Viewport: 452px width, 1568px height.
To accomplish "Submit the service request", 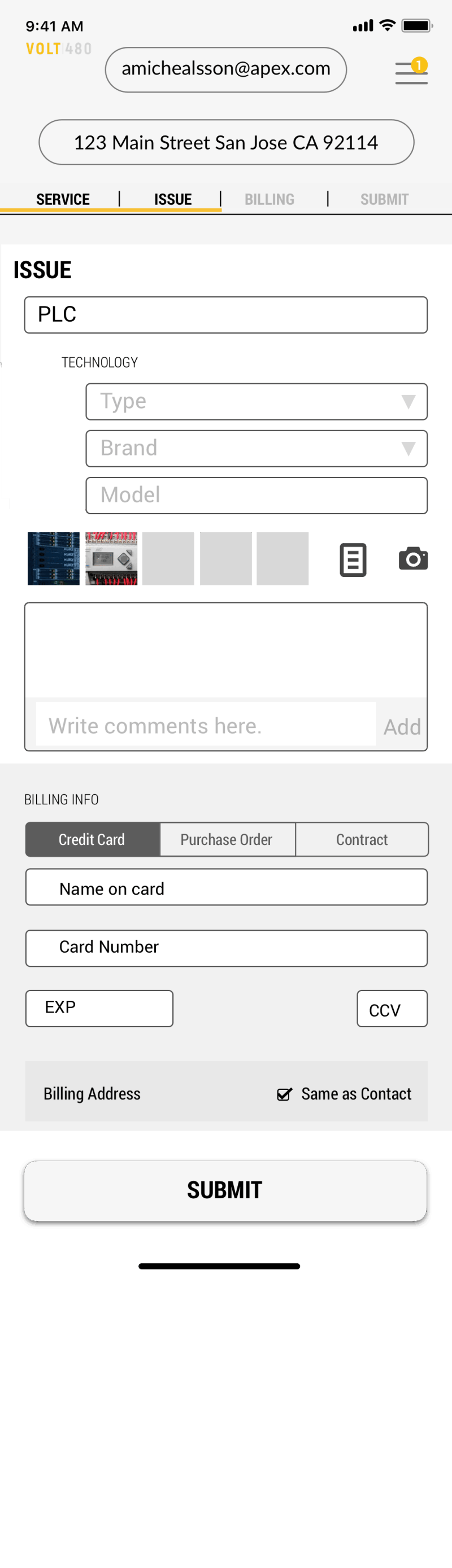I will pos(225,1190).
